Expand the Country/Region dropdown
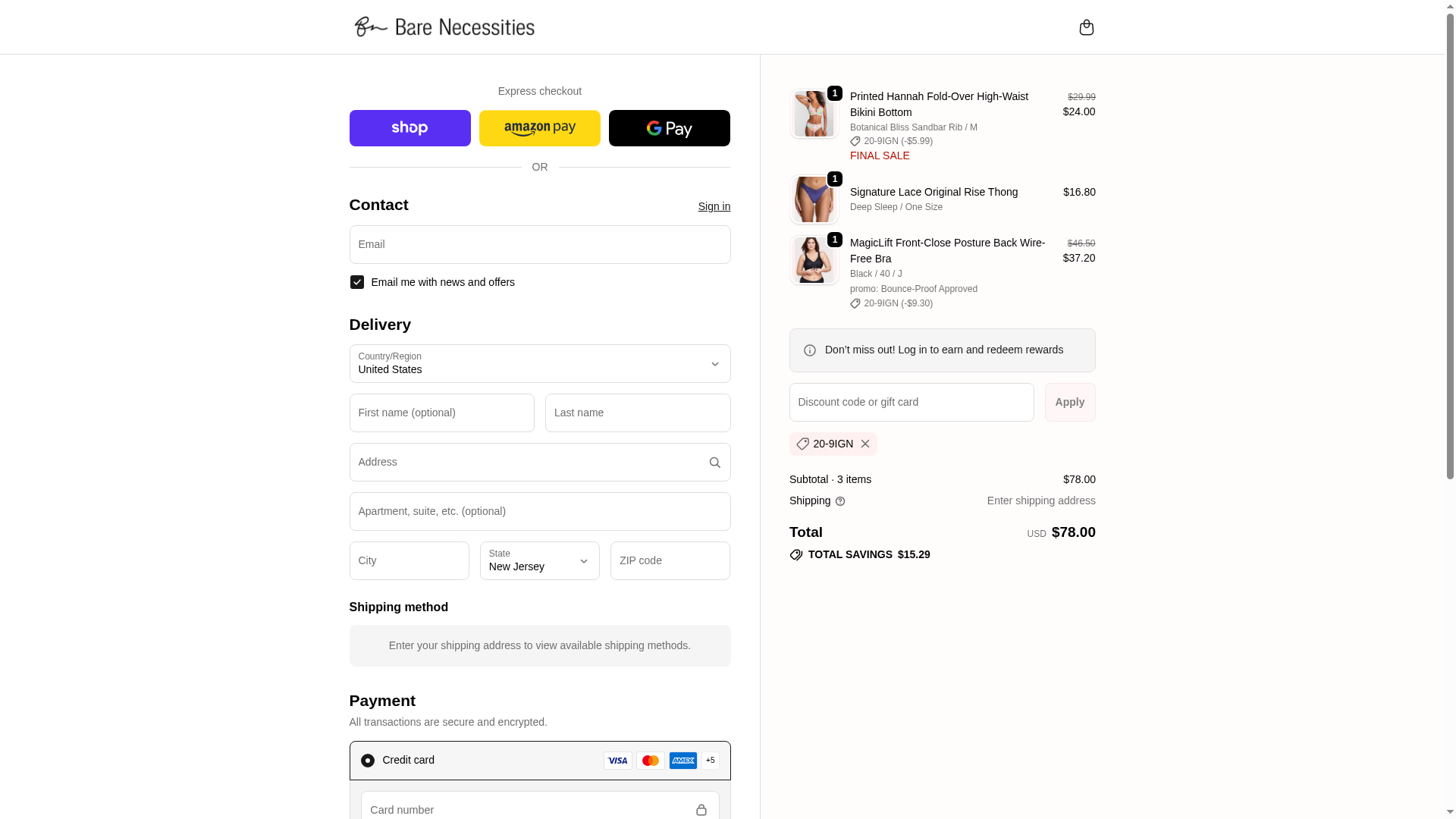This screenshot has height=819, width=1456. [539, 364]
